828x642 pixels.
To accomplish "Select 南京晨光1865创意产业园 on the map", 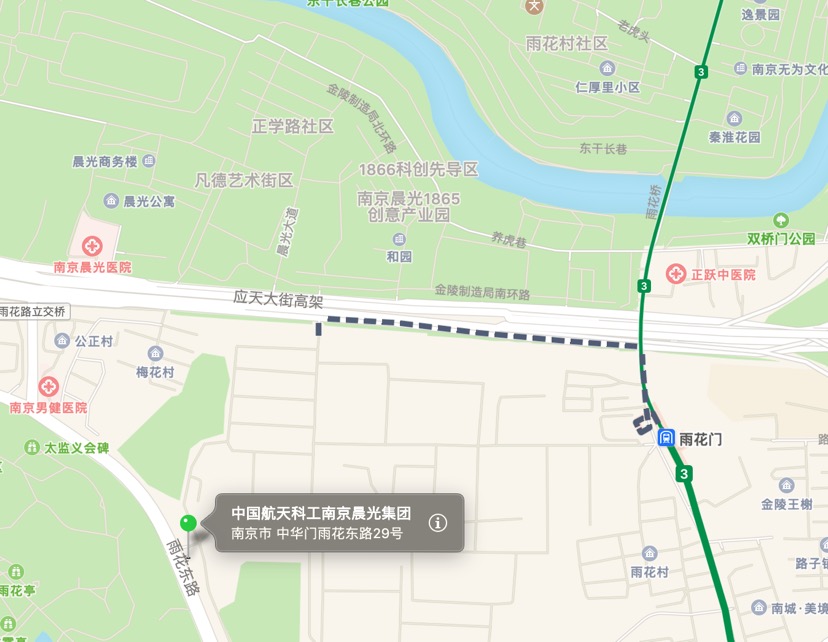I will click(400, 206).
